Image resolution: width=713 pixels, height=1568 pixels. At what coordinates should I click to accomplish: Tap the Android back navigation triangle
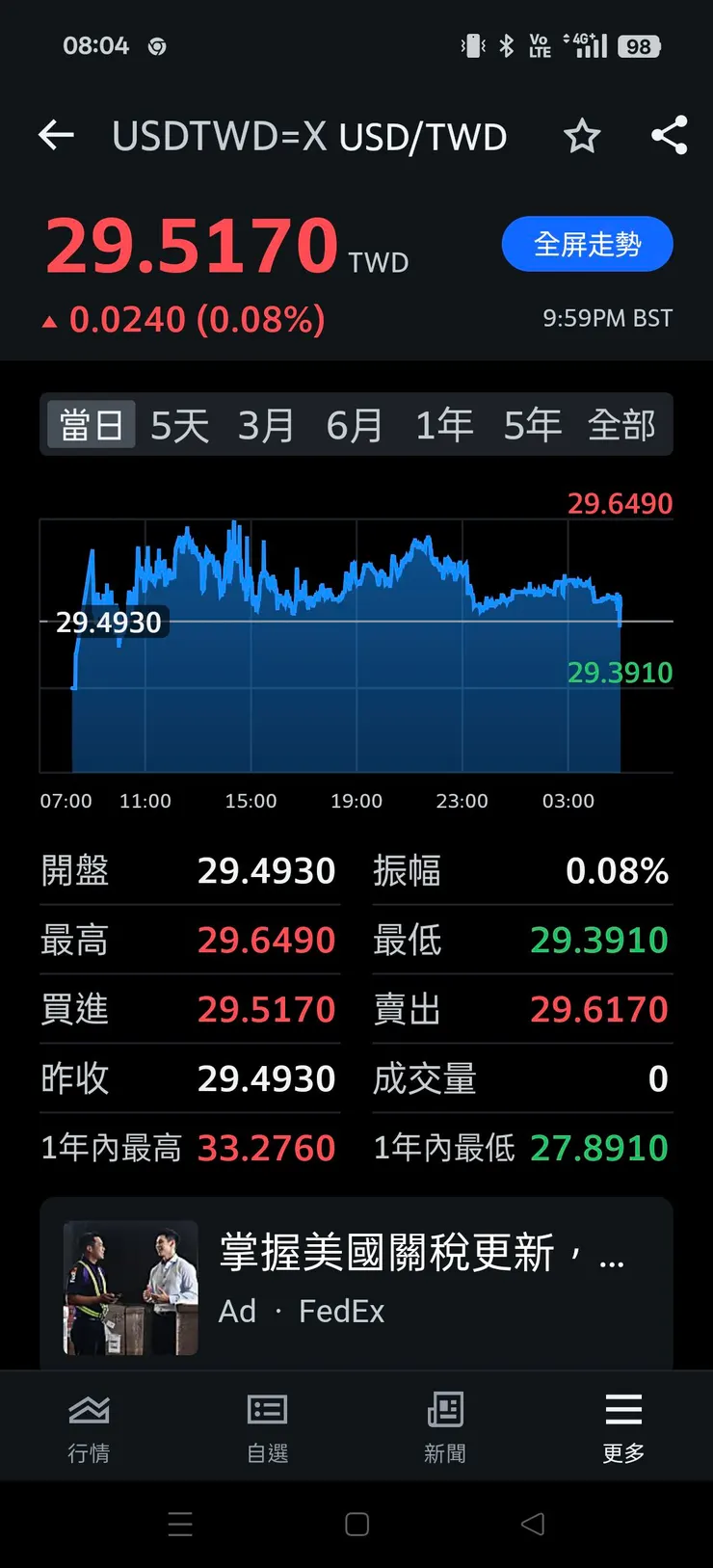[x=533, y=1525]
